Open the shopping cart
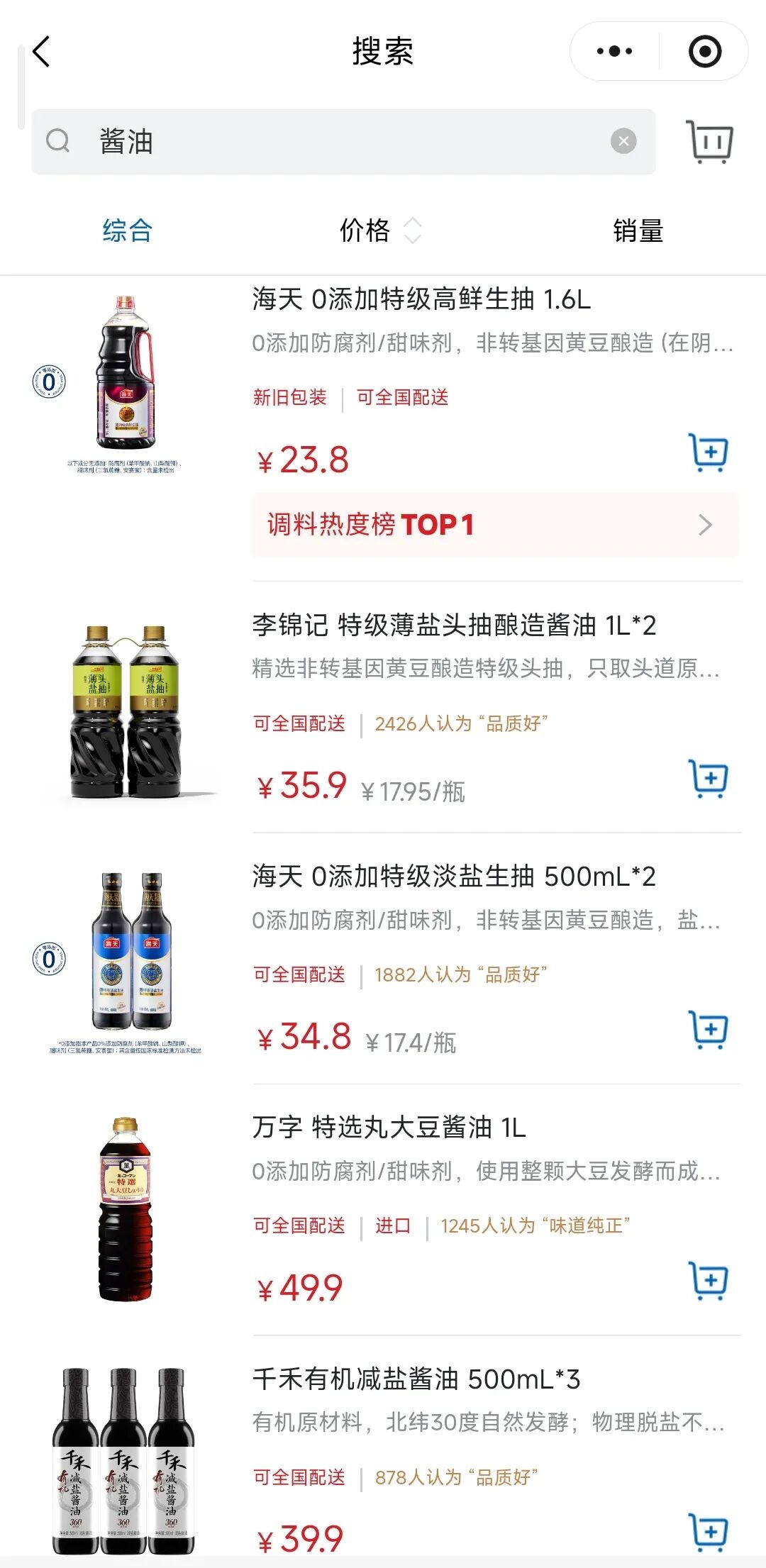 pos(710,142)
